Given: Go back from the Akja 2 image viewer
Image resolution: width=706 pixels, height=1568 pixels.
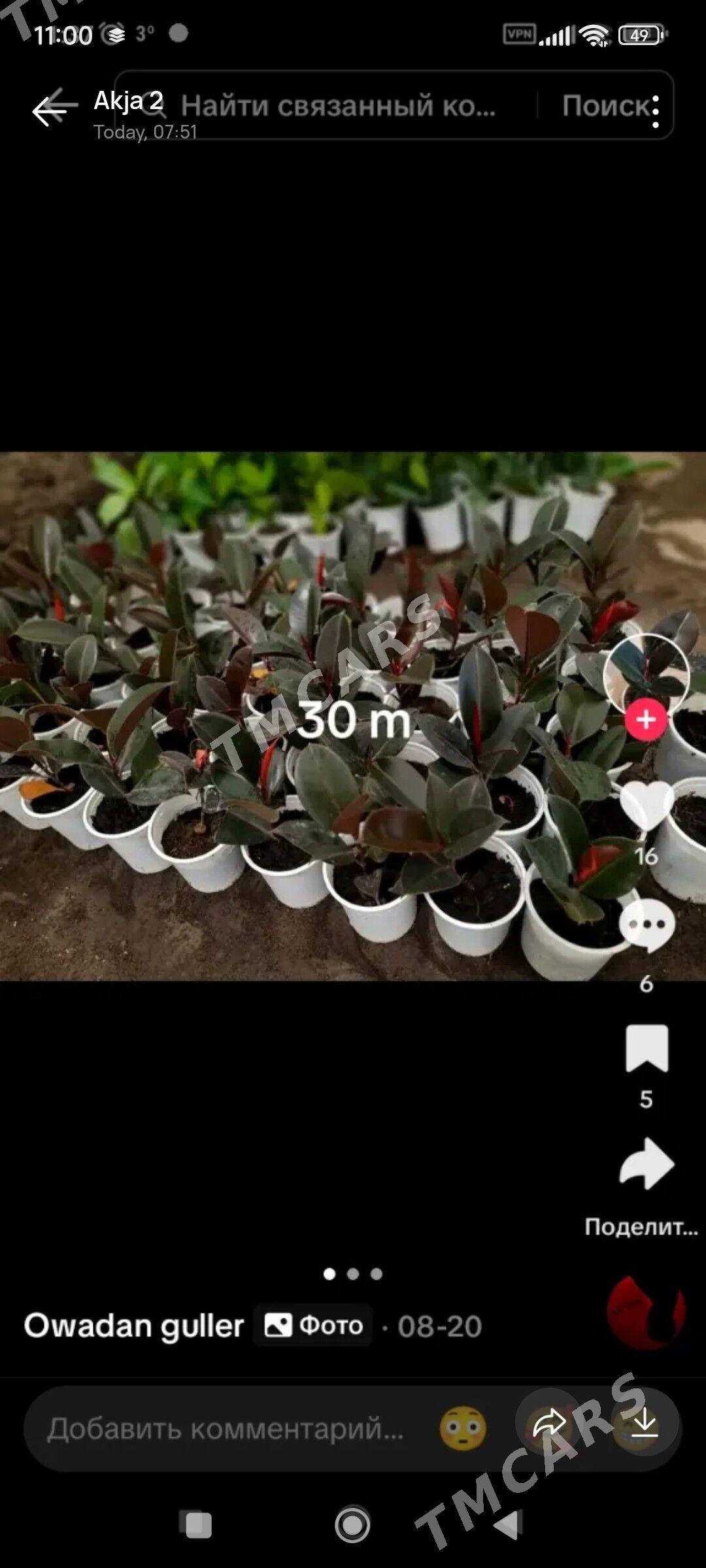Looking at the screenshot, I should tap(54, 108).
